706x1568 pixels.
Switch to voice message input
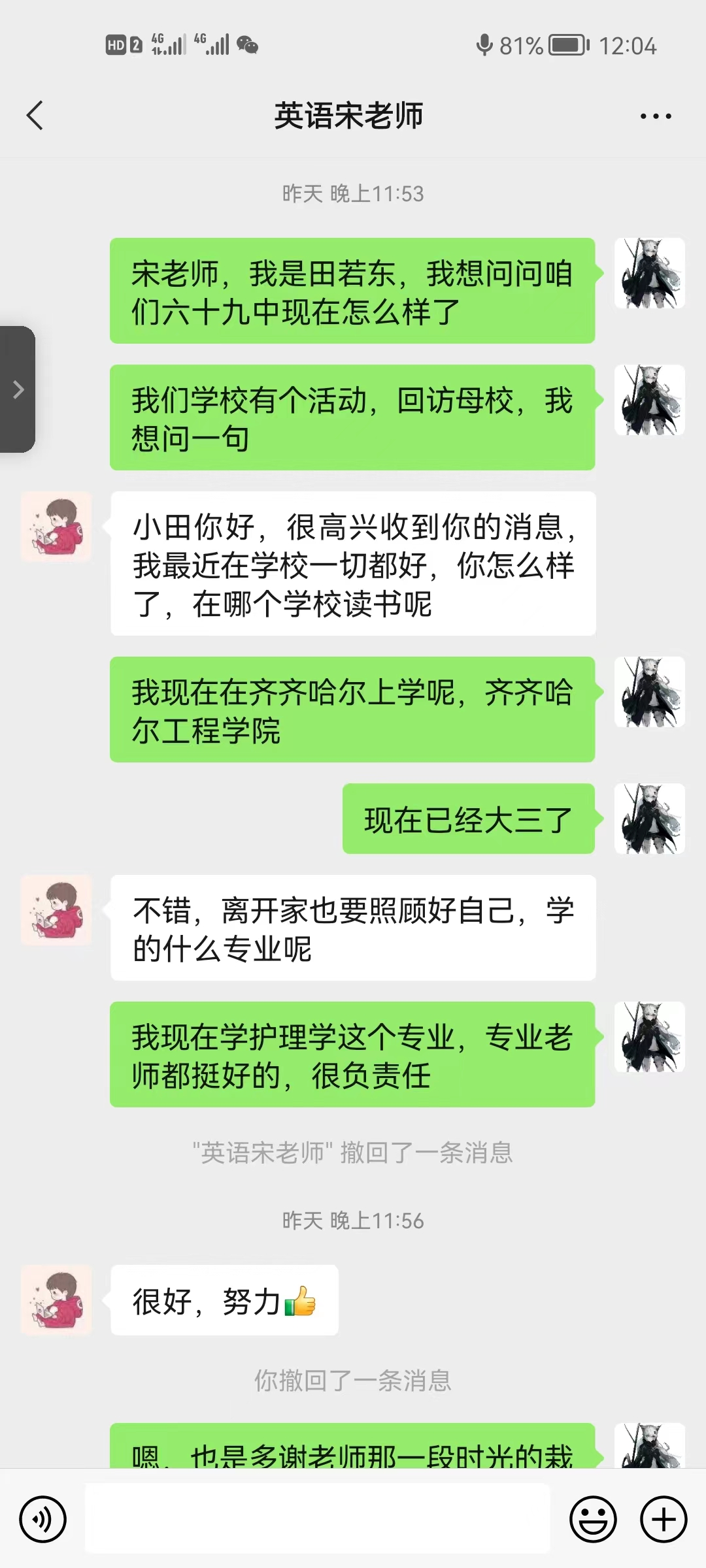(43, 1519)
